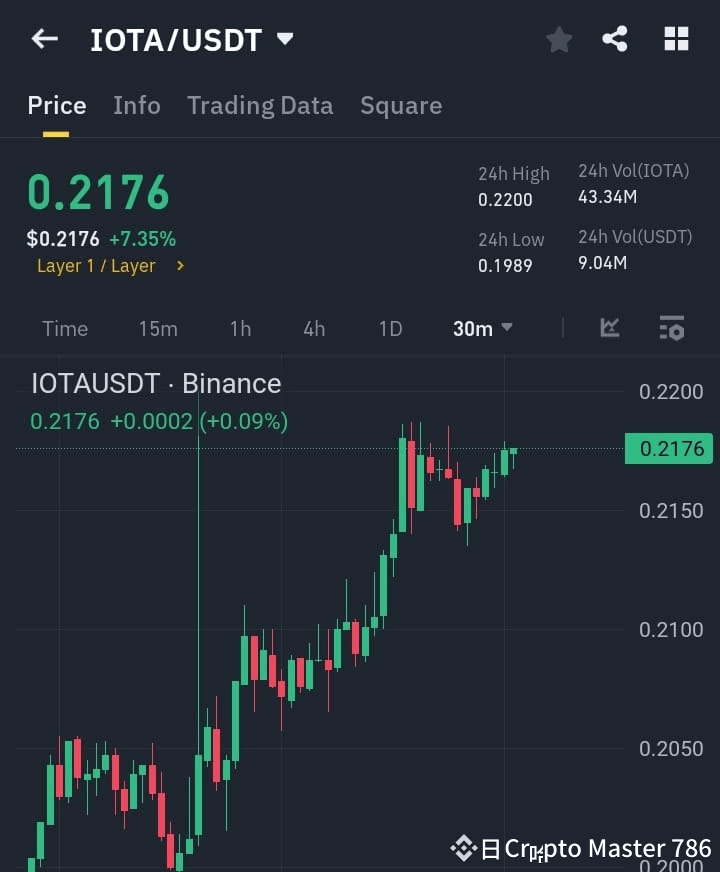
Task: Open the share icon for IOTA/USDT
Action: click(x=616, y=40)
